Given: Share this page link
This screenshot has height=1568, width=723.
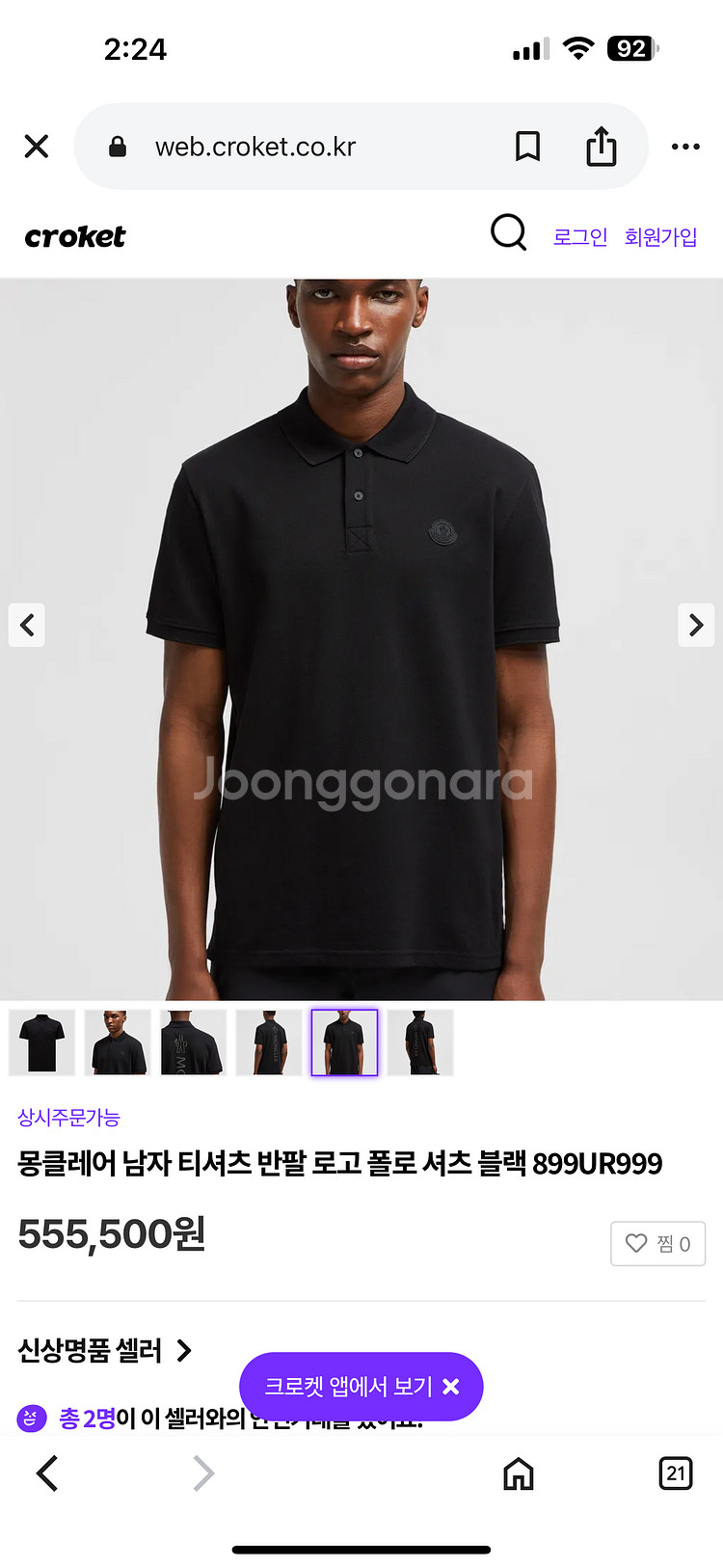Looking at the screenshot, I should point(601,147).
